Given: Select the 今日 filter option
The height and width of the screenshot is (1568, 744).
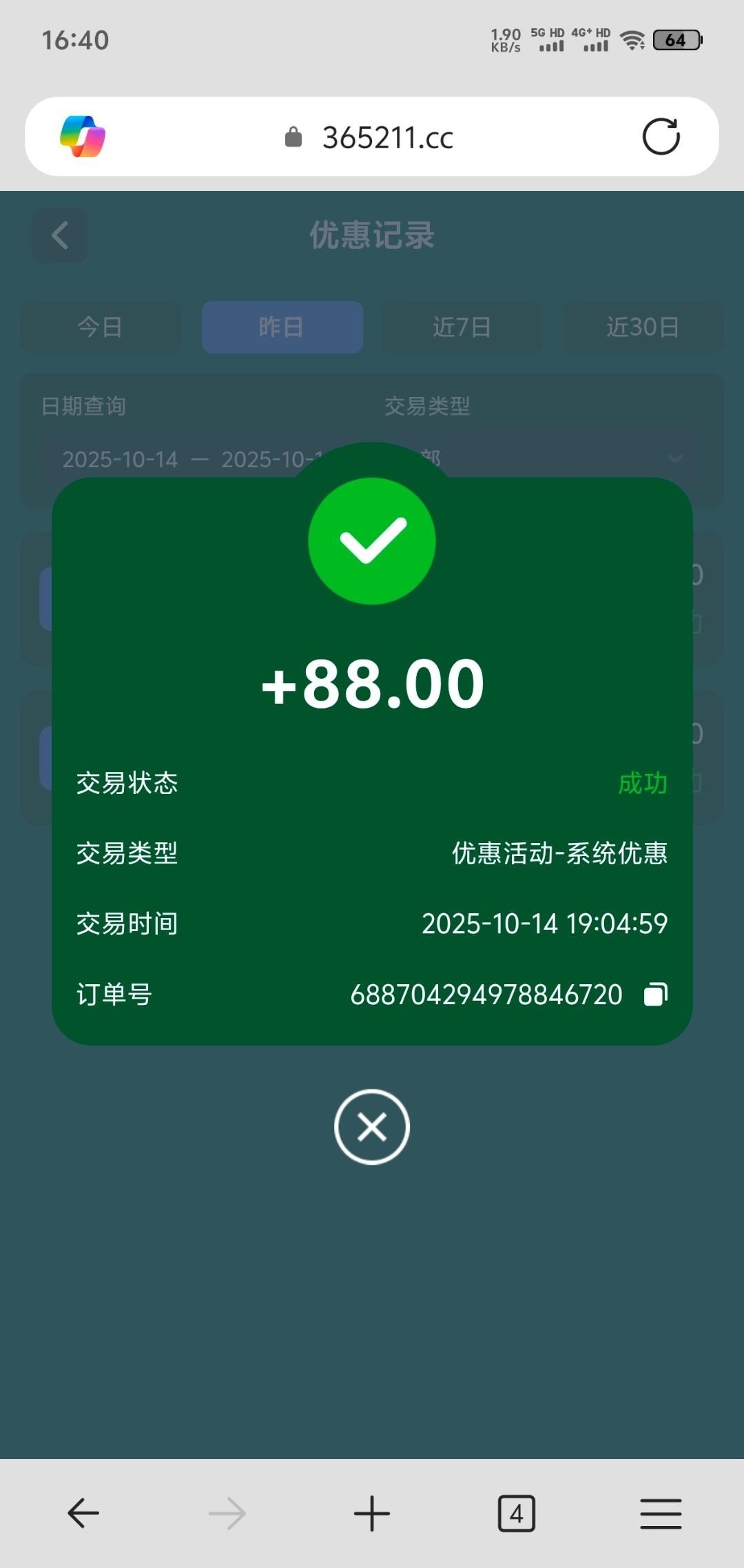Looking at the screenshot, I should 101,327.
